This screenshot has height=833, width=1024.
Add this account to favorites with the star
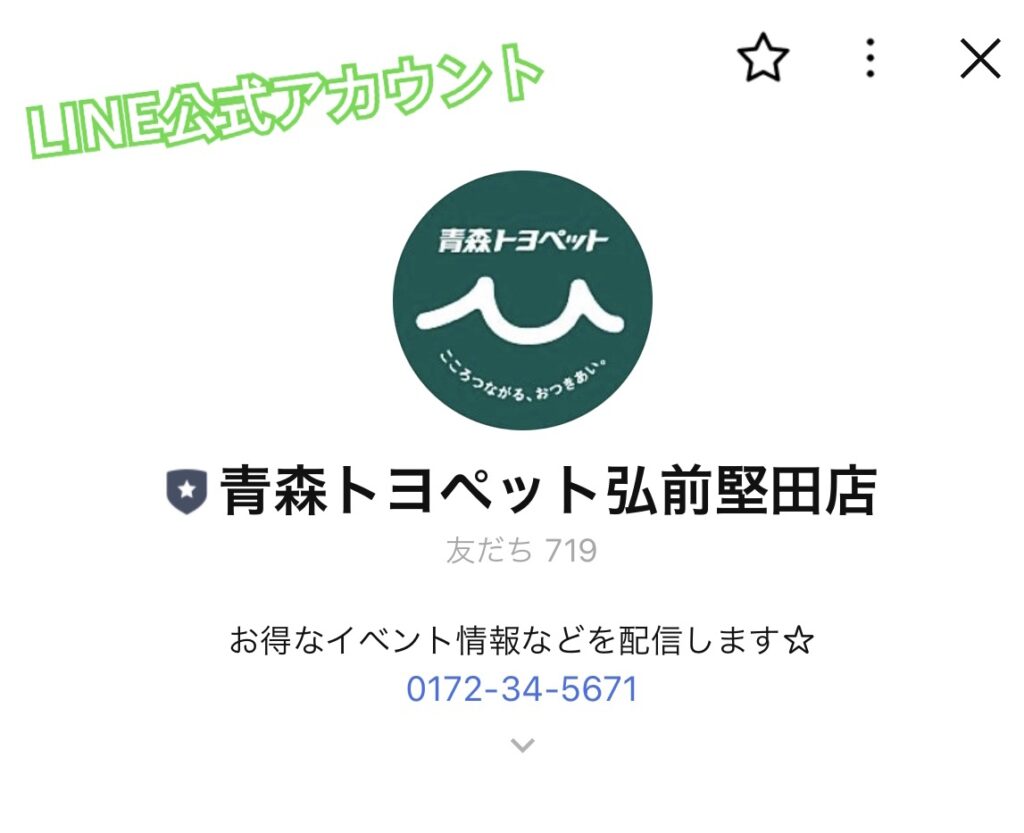coord(763,60)
